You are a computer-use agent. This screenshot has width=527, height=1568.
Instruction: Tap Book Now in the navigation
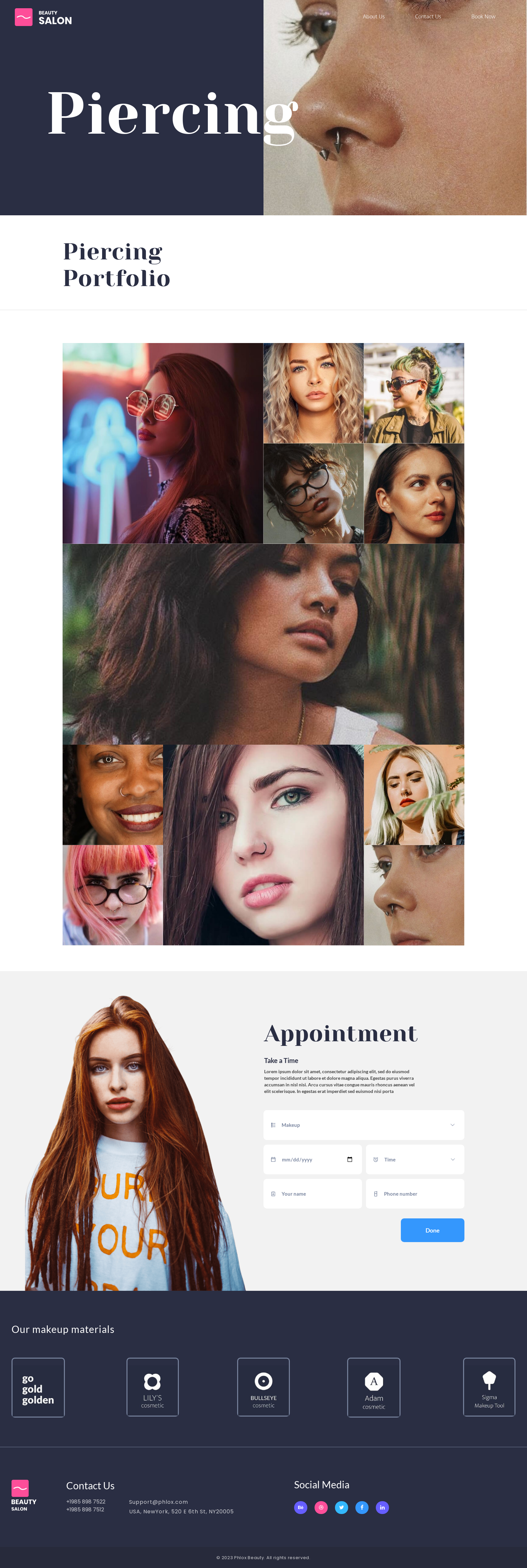pyautogui.click(x=483, y=16)
